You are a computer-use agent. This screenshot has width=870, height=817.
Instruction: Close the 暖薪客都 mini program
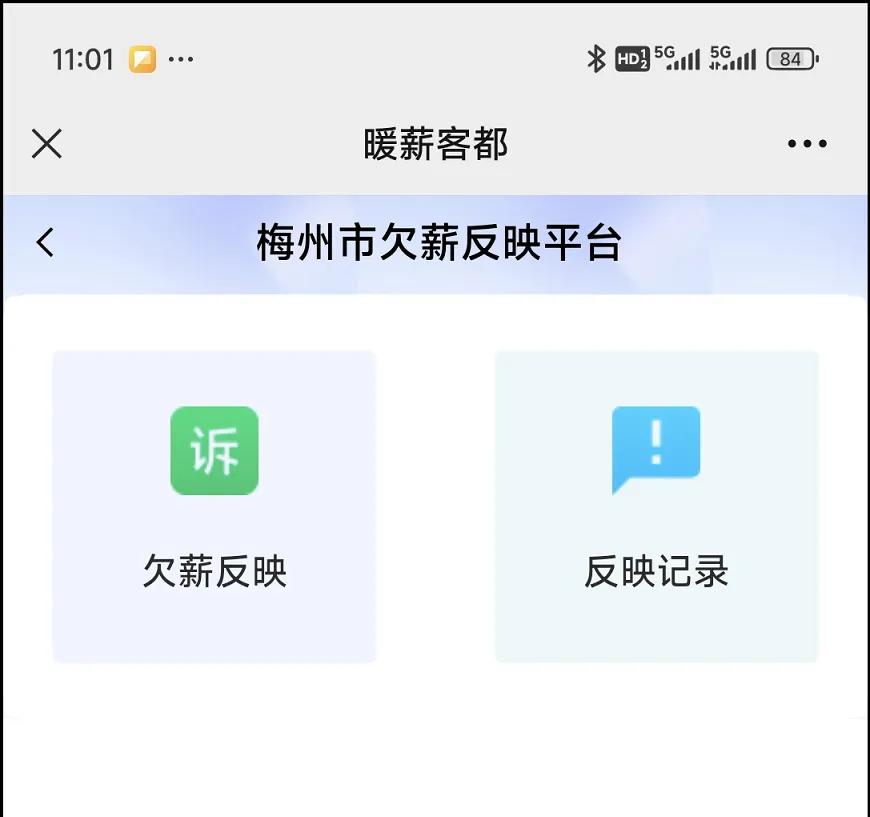coord(47,144)
